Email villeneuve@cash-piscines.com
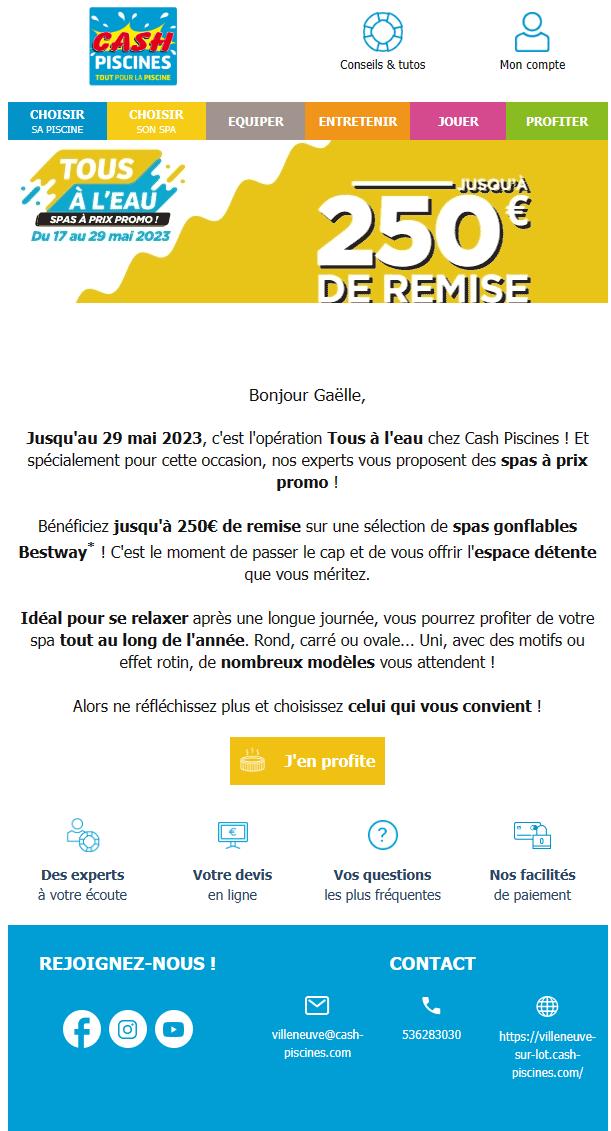 pyautogui.click(x=317, y=1042)
